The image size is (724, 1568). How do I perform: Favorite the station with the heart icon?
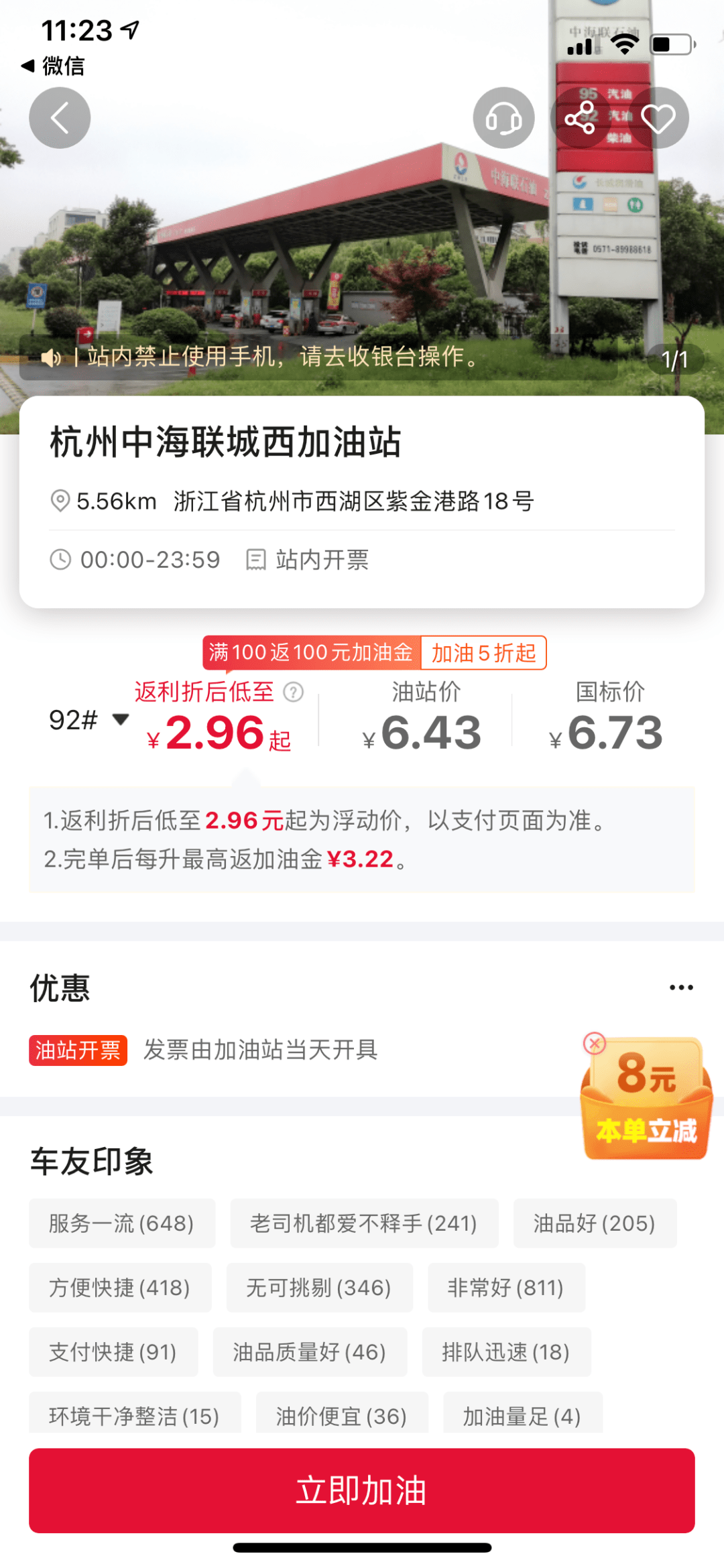tap(658, 118)
